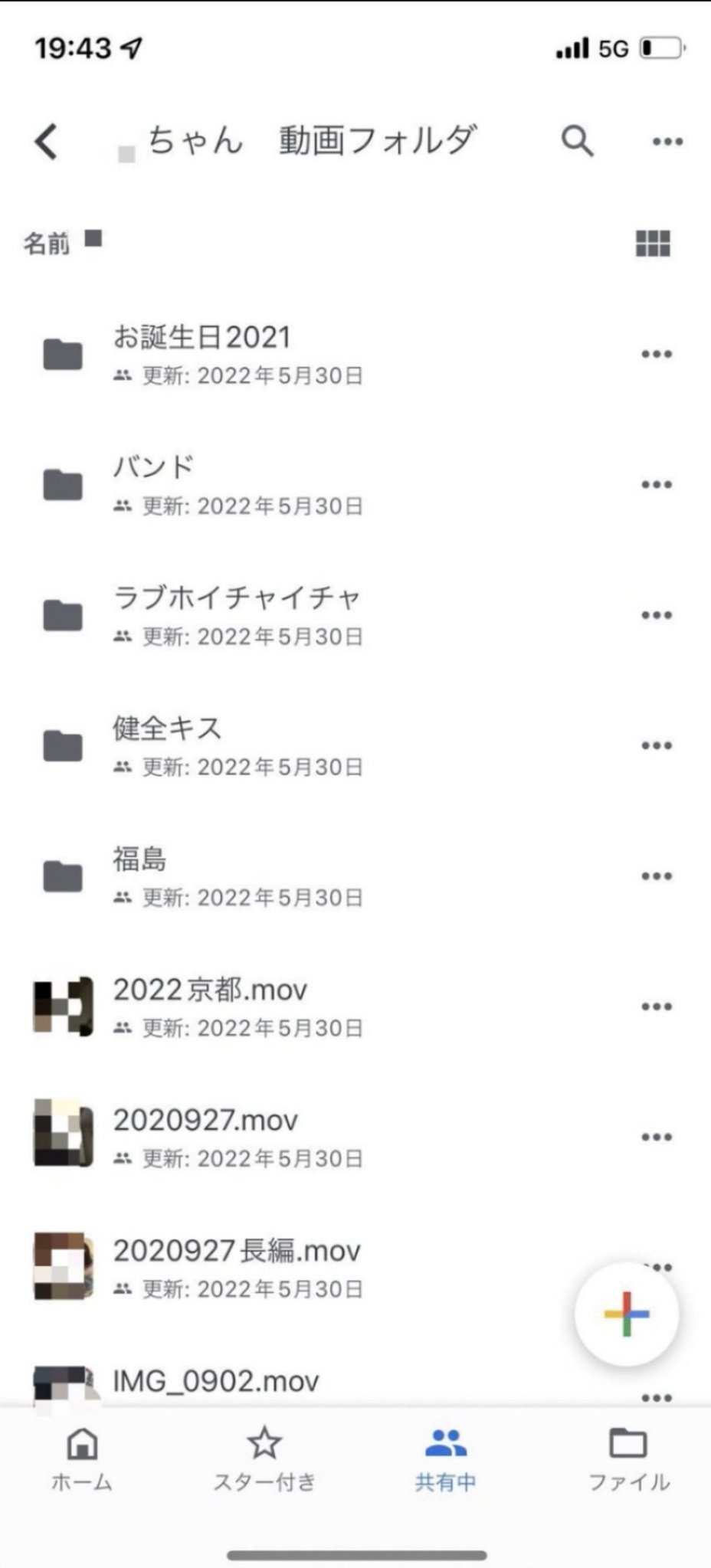Show more options for 福島 folder

(656, 876)
